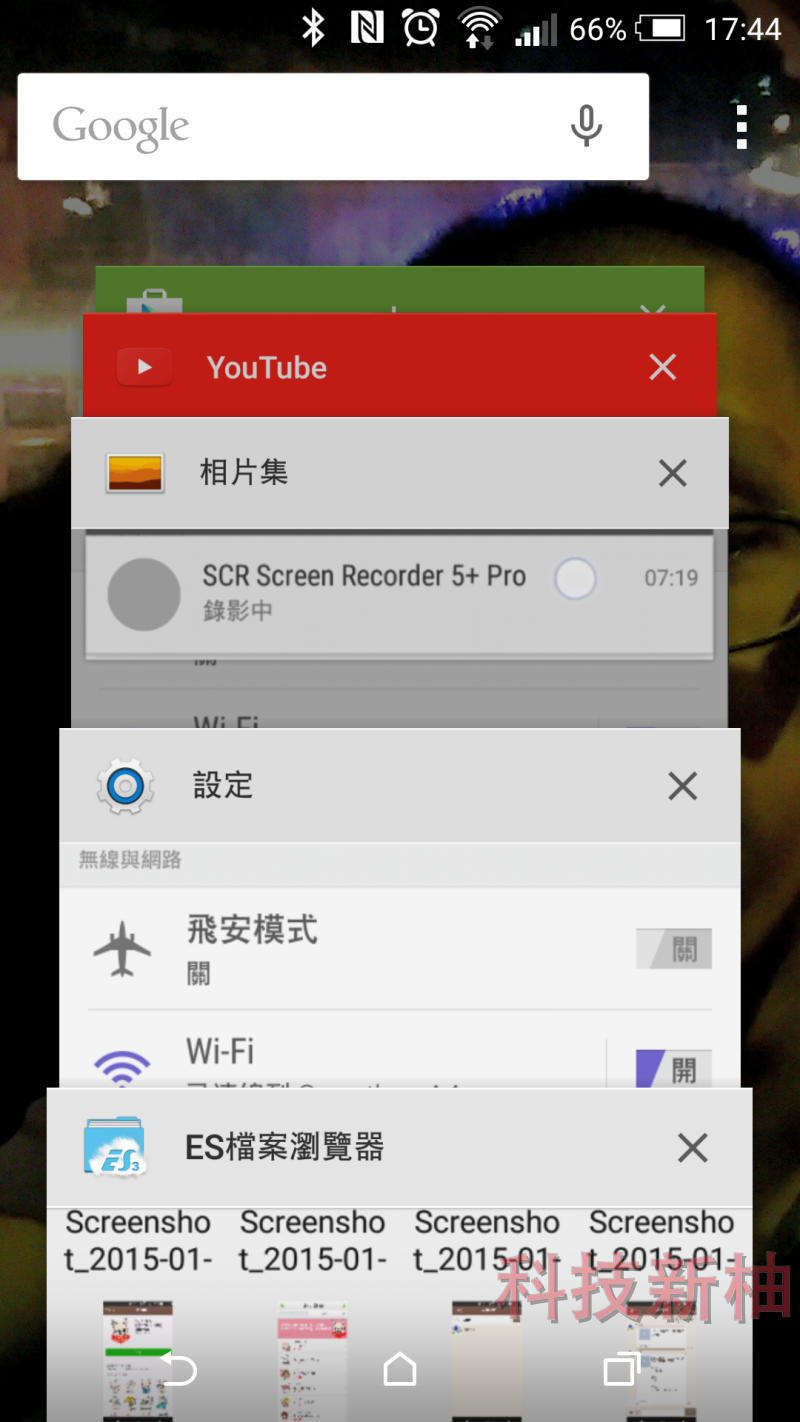The image size is (800, 1422).
Task: Close the YouTube recent app card
Action: (662, 367)
